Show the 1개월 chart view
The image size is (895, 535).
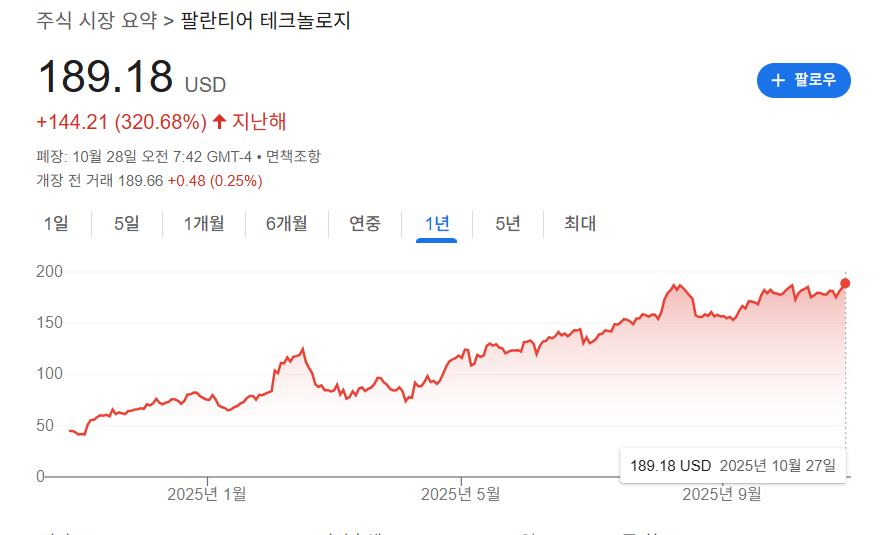click(204, 224)
